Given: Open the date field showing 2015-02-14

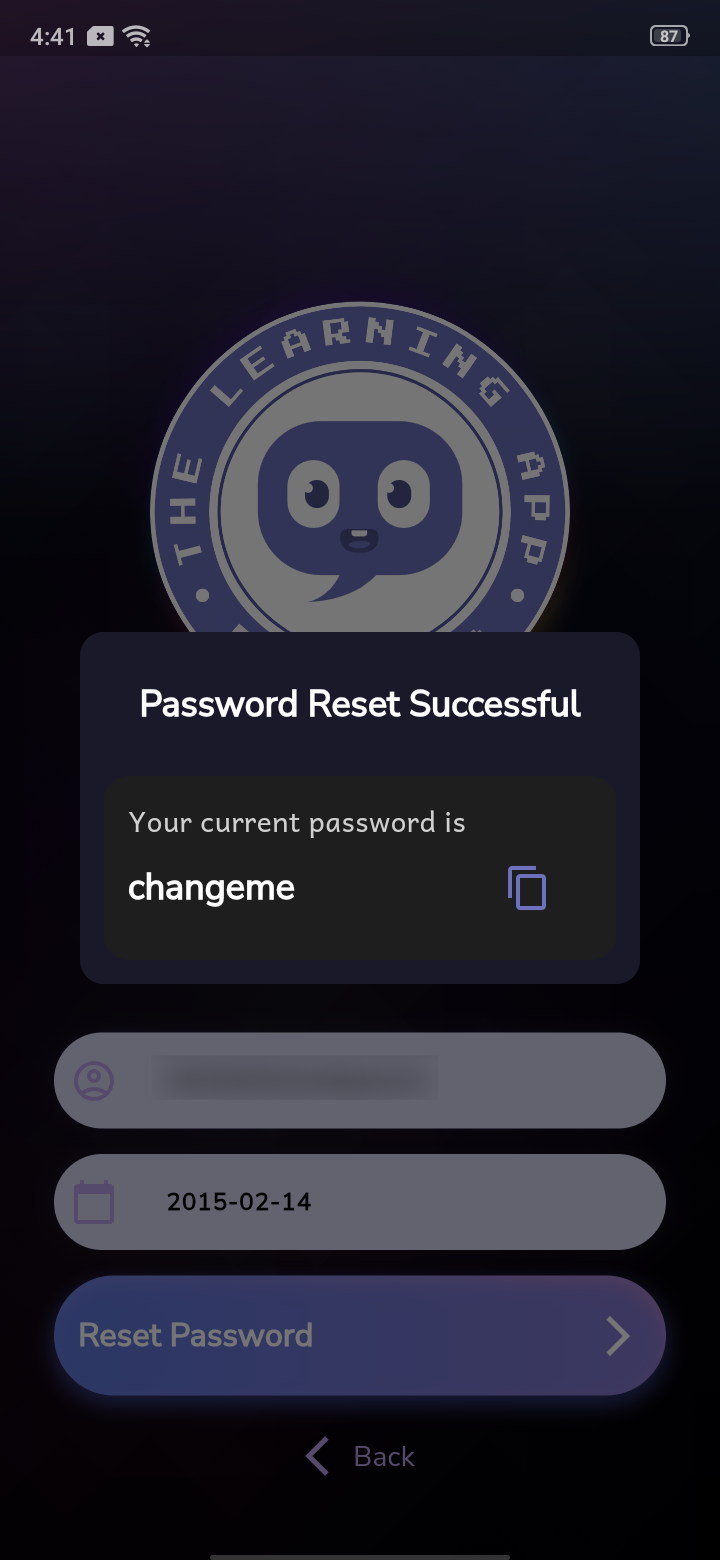Looking at the screenshot, I should (359, 1201).
